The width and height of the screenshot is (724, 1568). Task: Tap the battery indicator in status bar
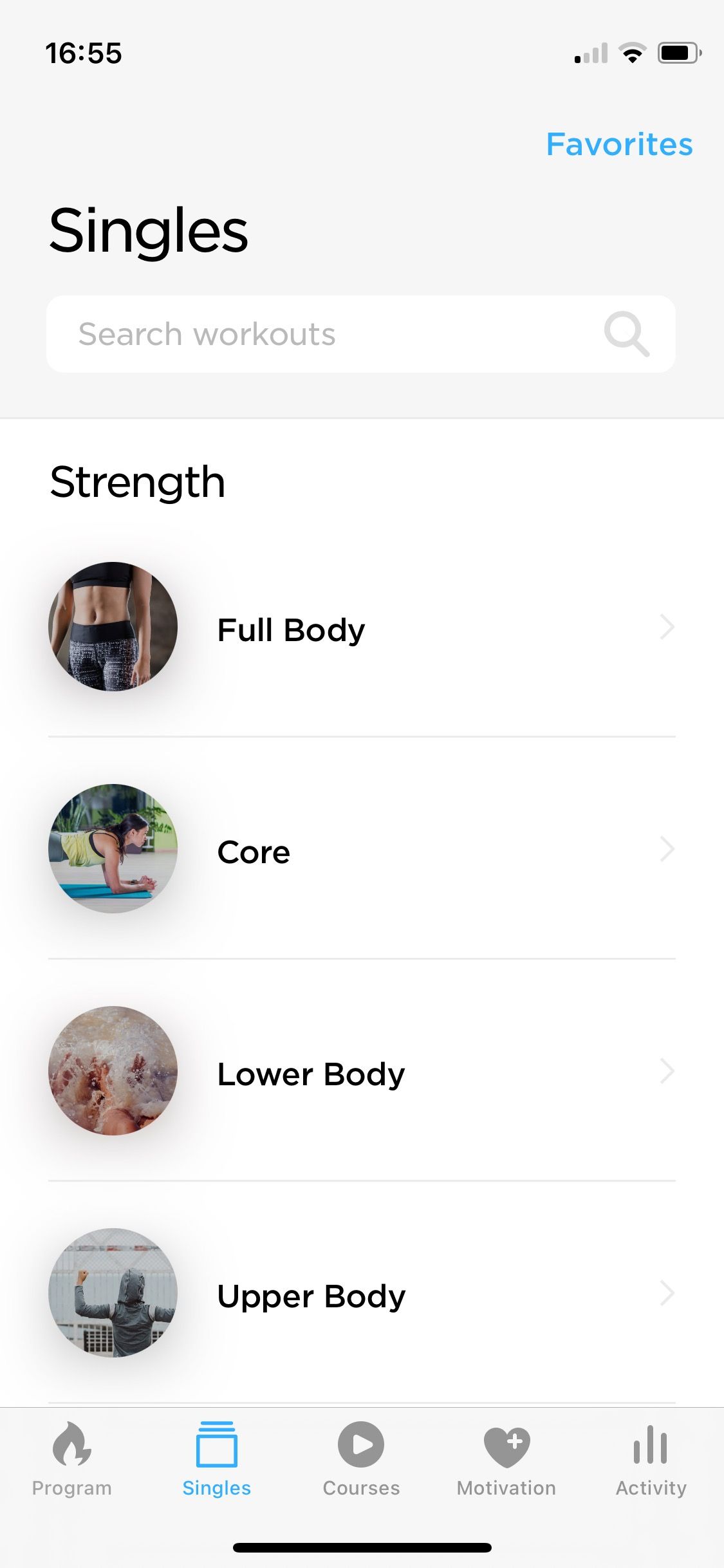(x=678, y=54)
